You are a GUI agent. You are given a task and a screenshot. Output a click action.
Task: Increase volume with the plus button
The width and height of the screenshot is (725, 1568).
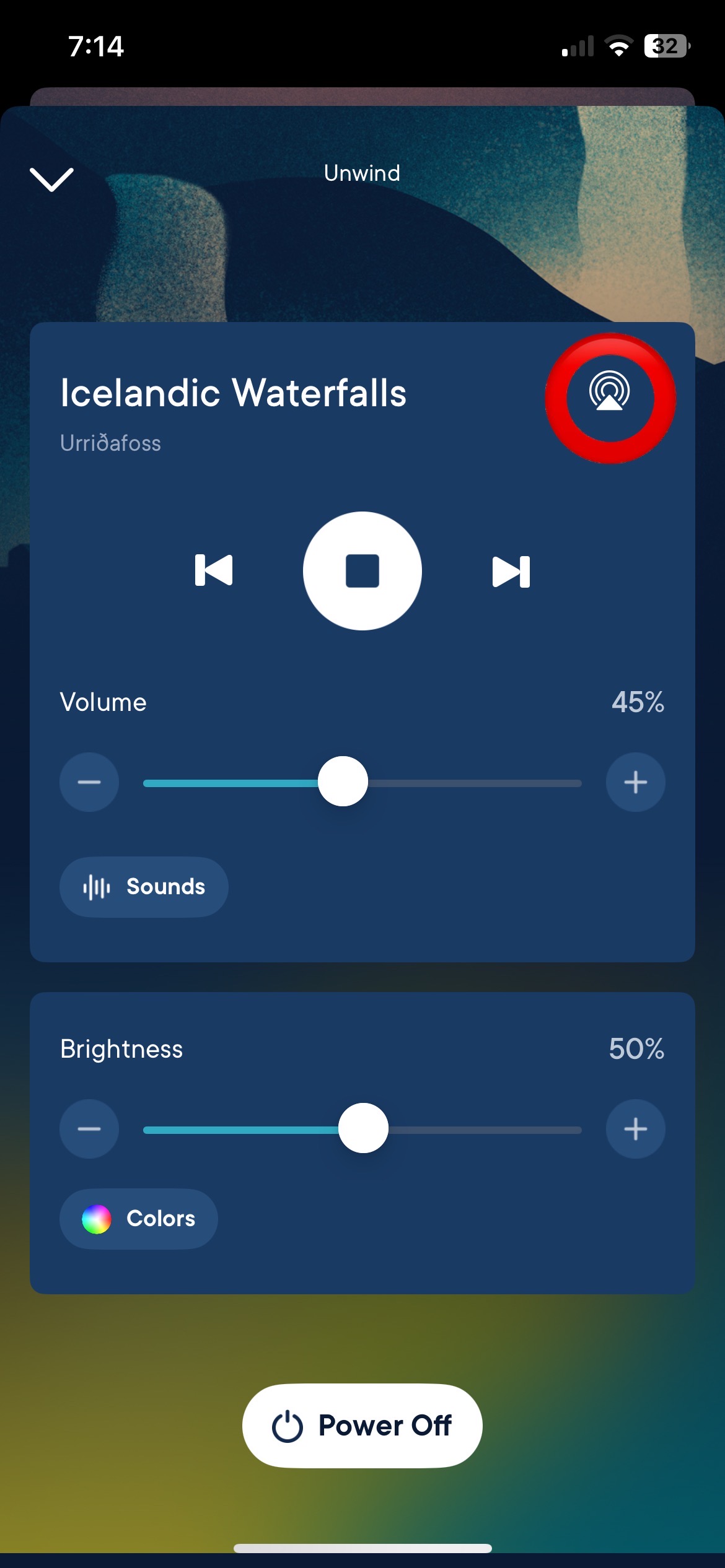coord(635,782)
